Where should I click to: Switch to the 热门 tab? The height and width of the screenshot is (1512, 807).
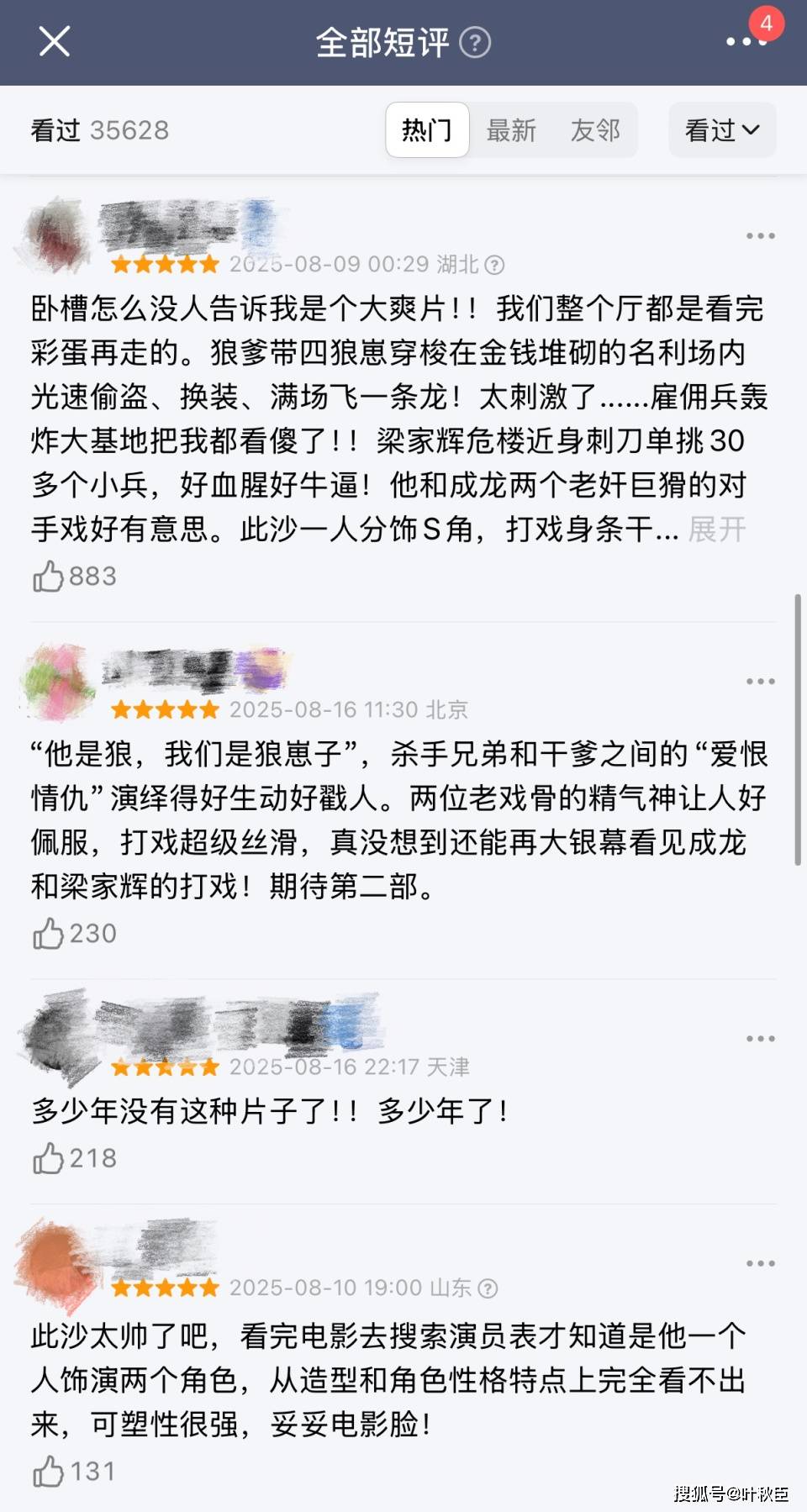click(x=427, y=130)
